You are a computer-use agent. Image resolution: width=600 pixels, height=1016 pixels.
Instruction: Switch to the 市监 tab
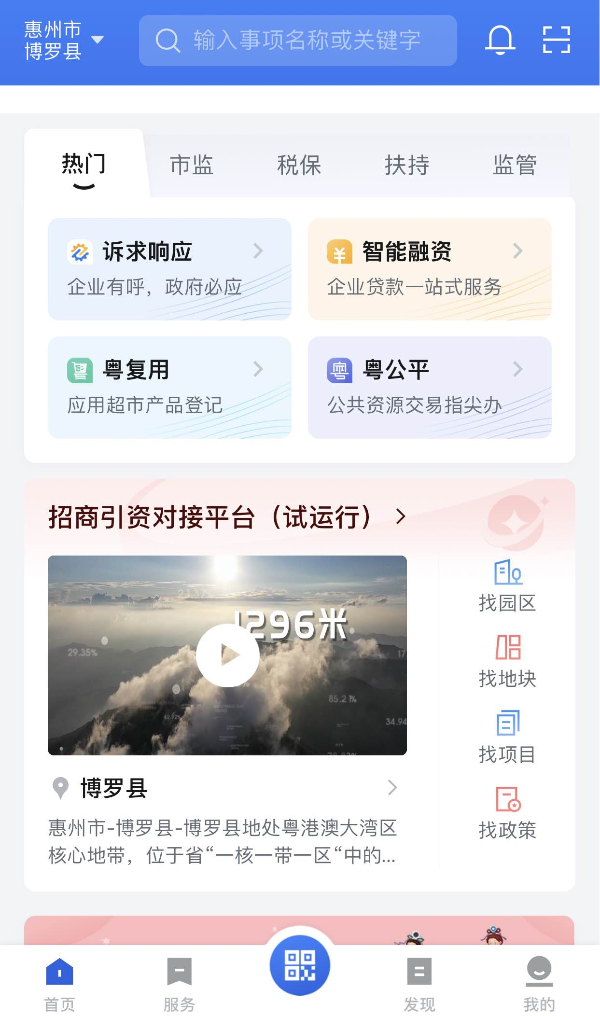tap(191, 165)
